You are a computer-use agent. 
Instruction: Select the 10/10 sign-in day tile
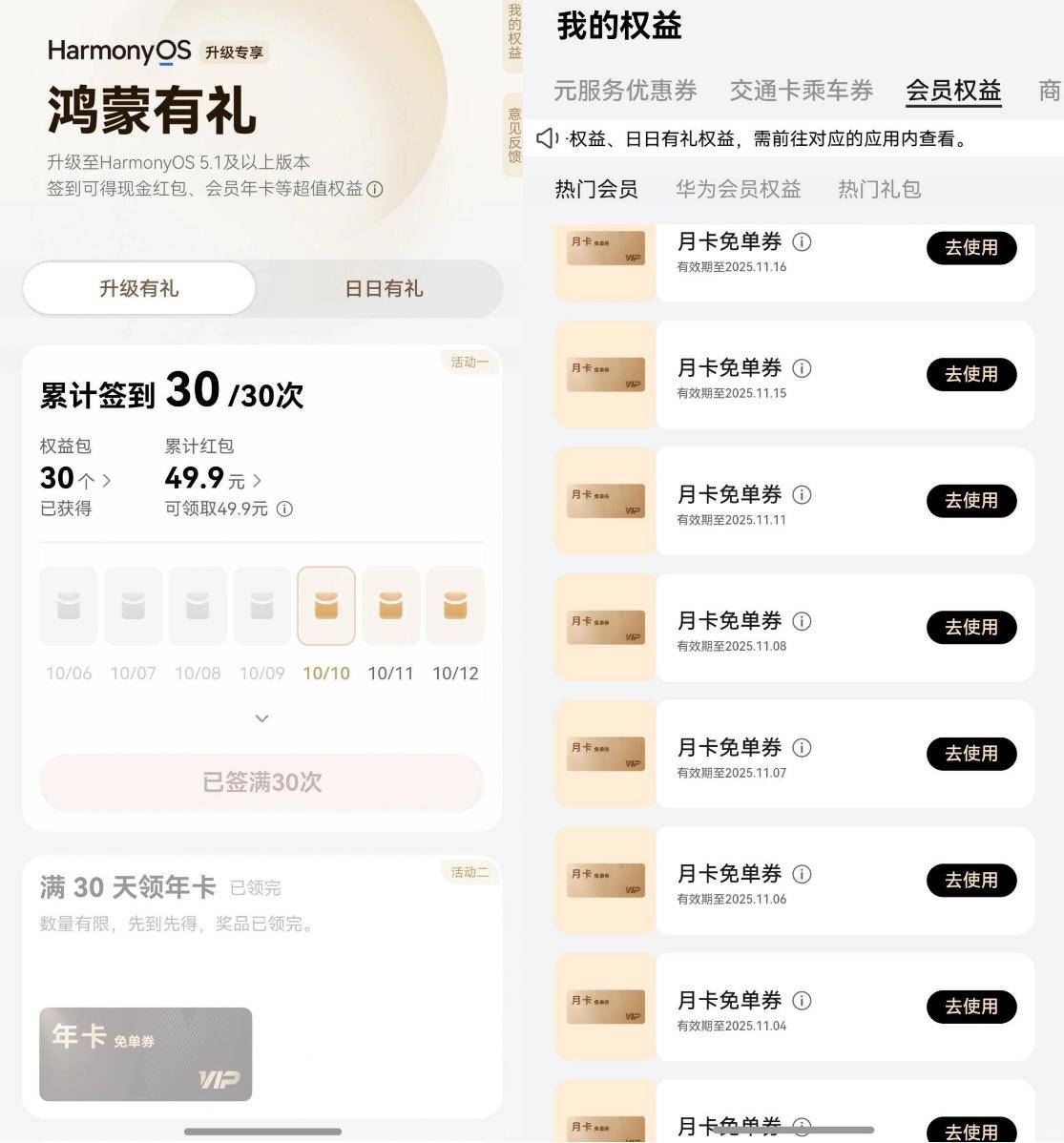click(x=326, y=606)
